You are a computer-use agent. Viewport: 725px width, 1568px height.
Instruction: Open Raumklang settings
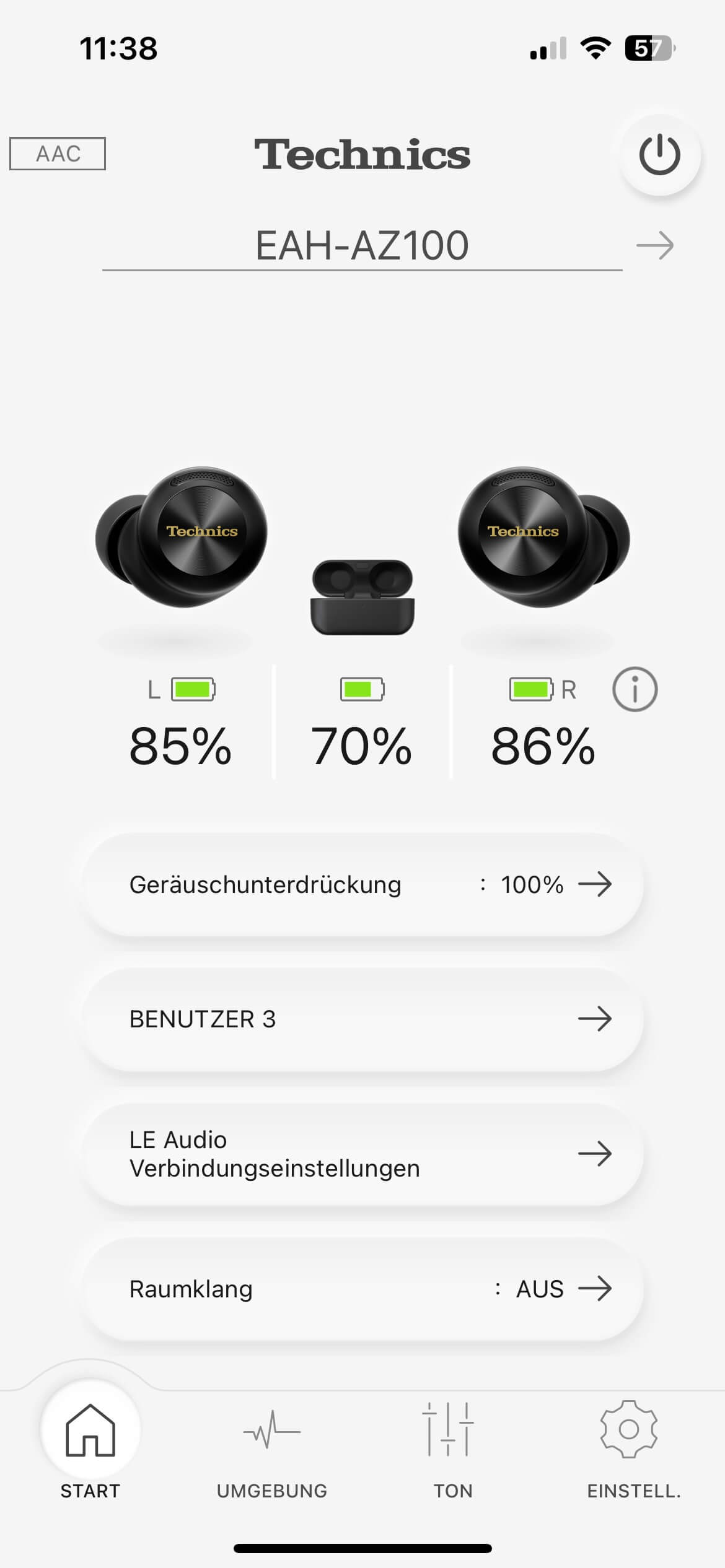pos(362,1289)
